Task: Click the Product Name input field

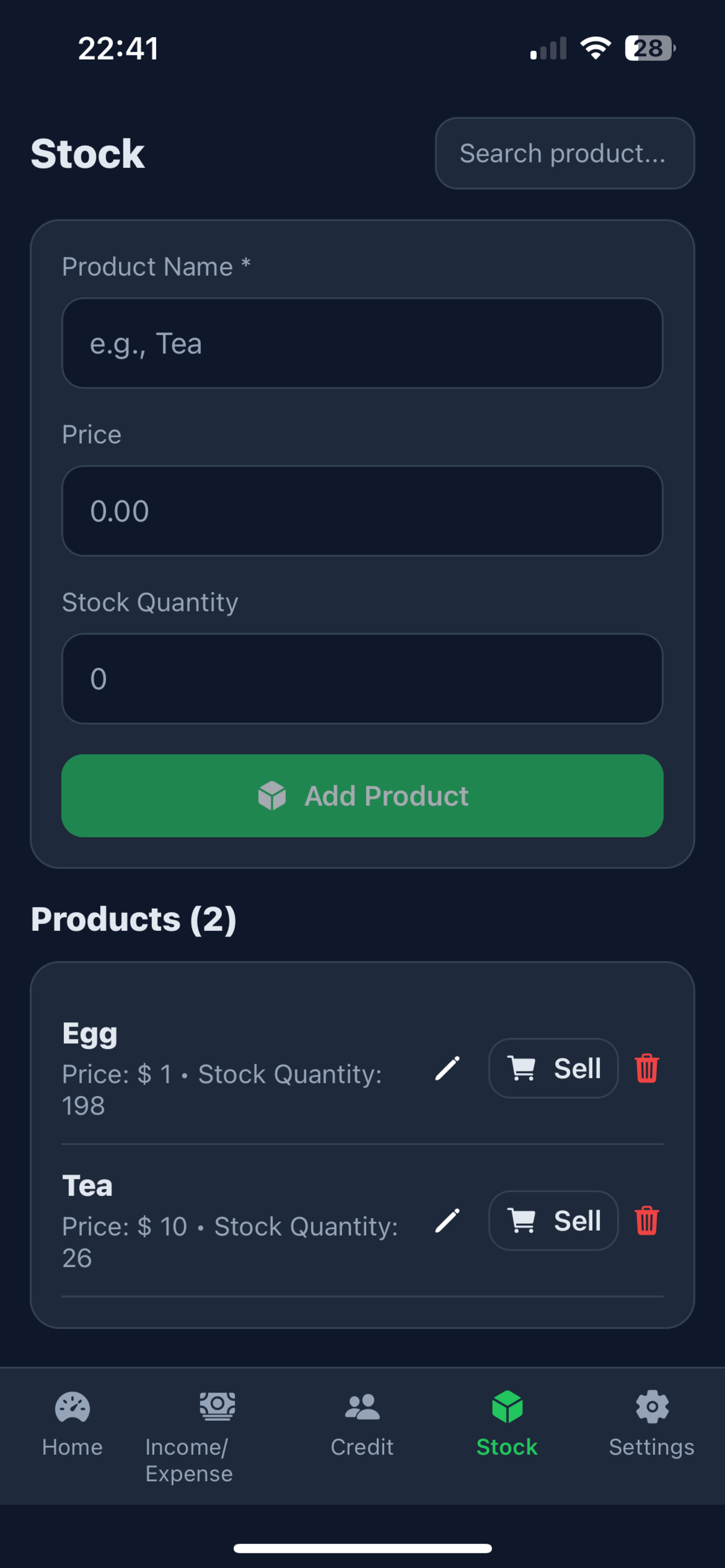Action: pyautogui.click(x=361, y=343)
